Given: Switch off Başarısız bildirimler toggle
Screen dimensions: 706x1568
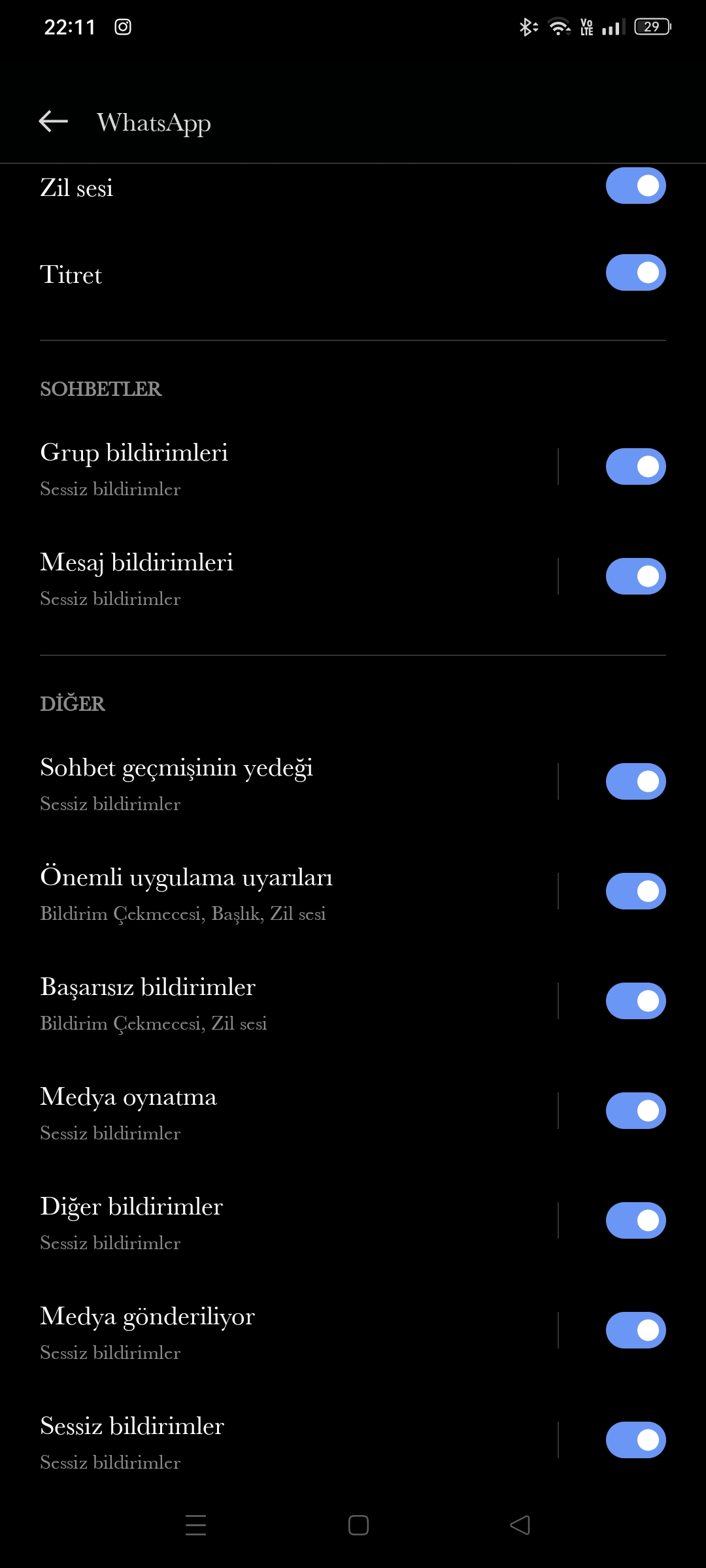Looking at the screenshot, I should coord(635,1001).
